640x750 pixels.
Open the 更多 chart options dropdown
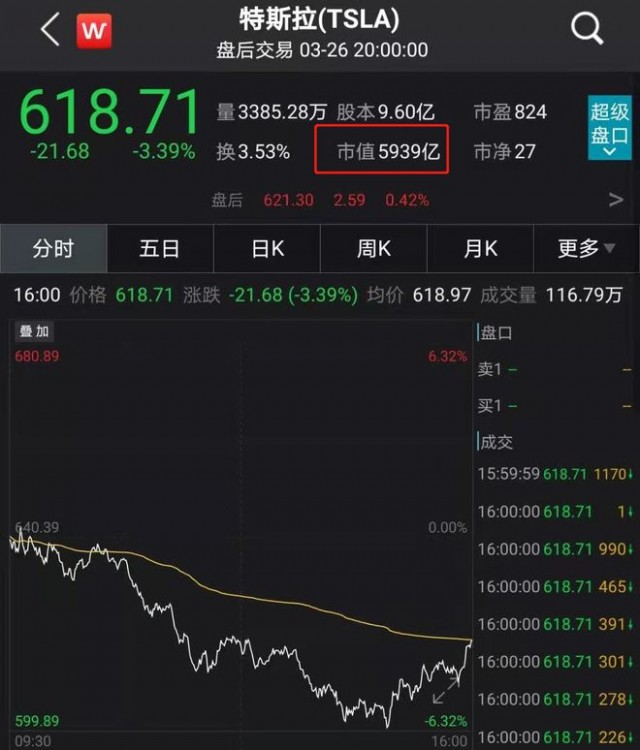tap(586, 249)
